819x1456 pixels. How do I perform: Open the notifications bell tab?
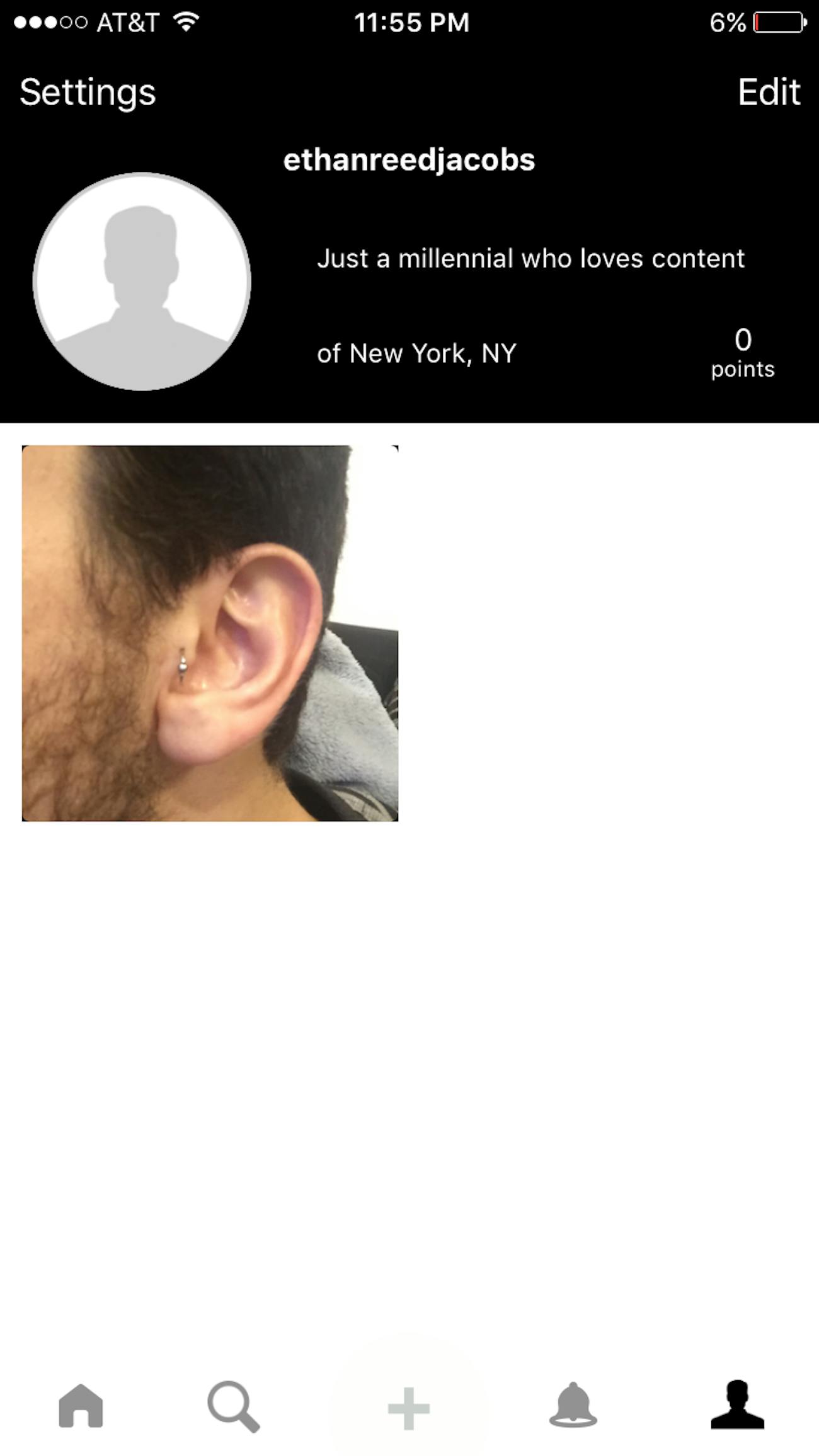(x=573, y=1405)
